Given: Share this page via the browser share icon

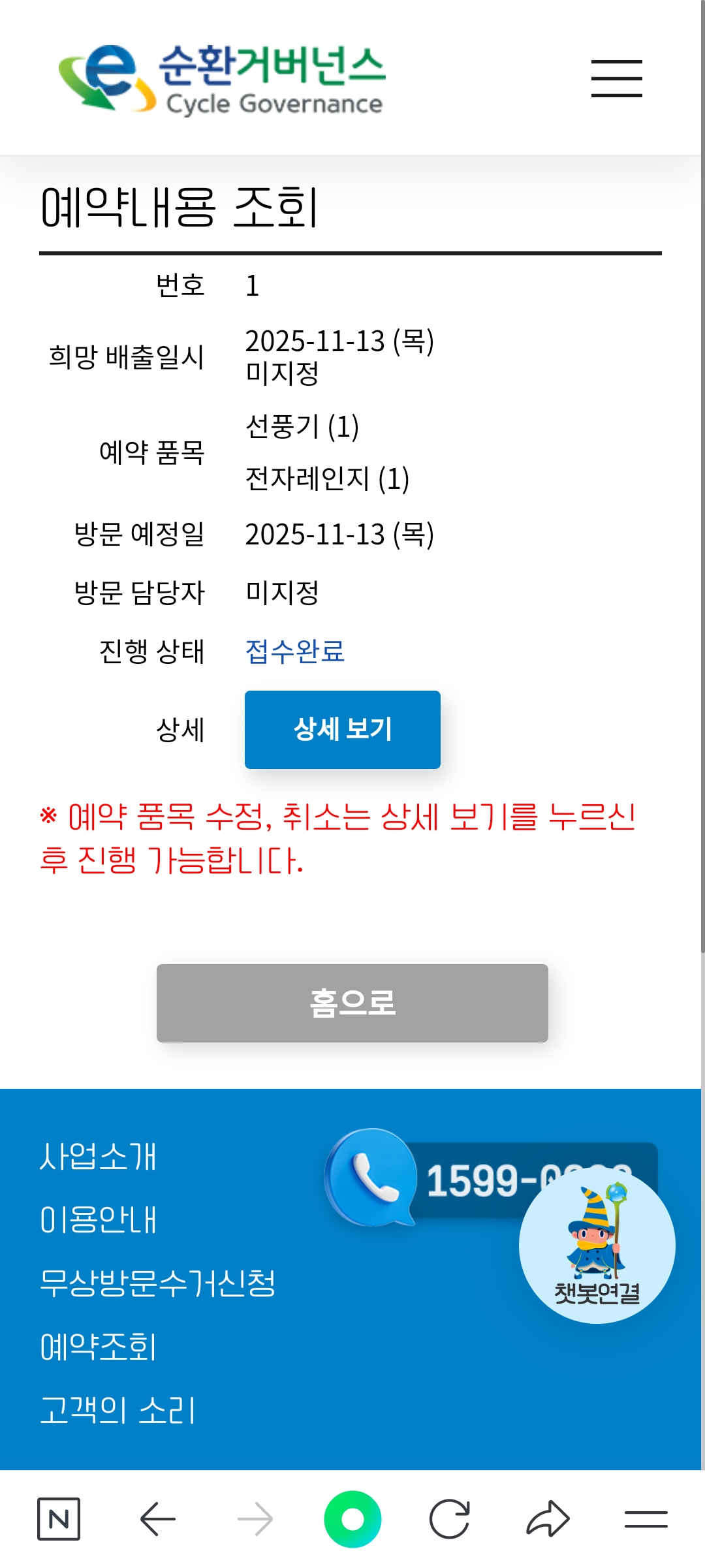Looking at the screenshot, I should point(548,1519).
